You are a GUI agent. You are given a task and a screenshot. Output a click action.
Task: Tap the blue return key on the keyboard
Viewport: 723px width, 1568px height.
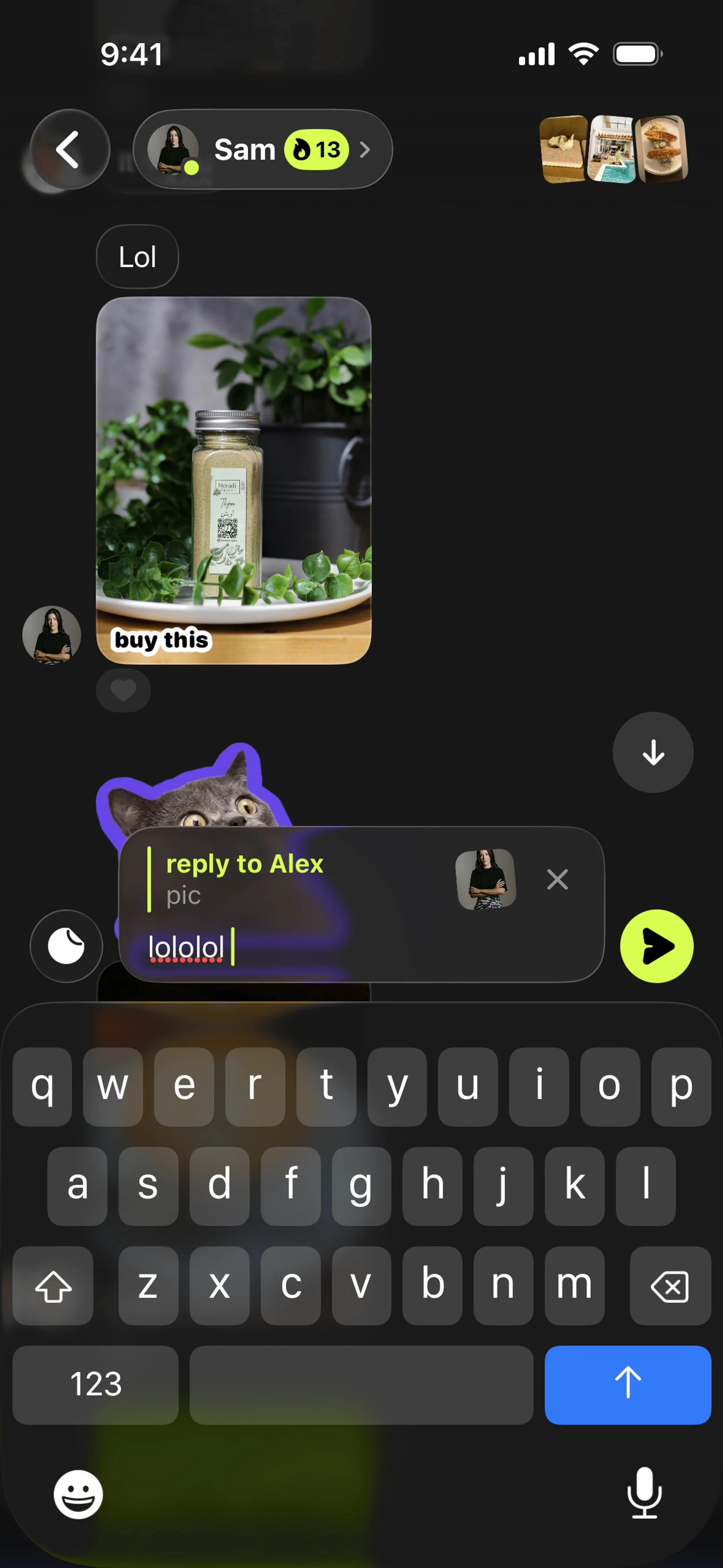627,1384
